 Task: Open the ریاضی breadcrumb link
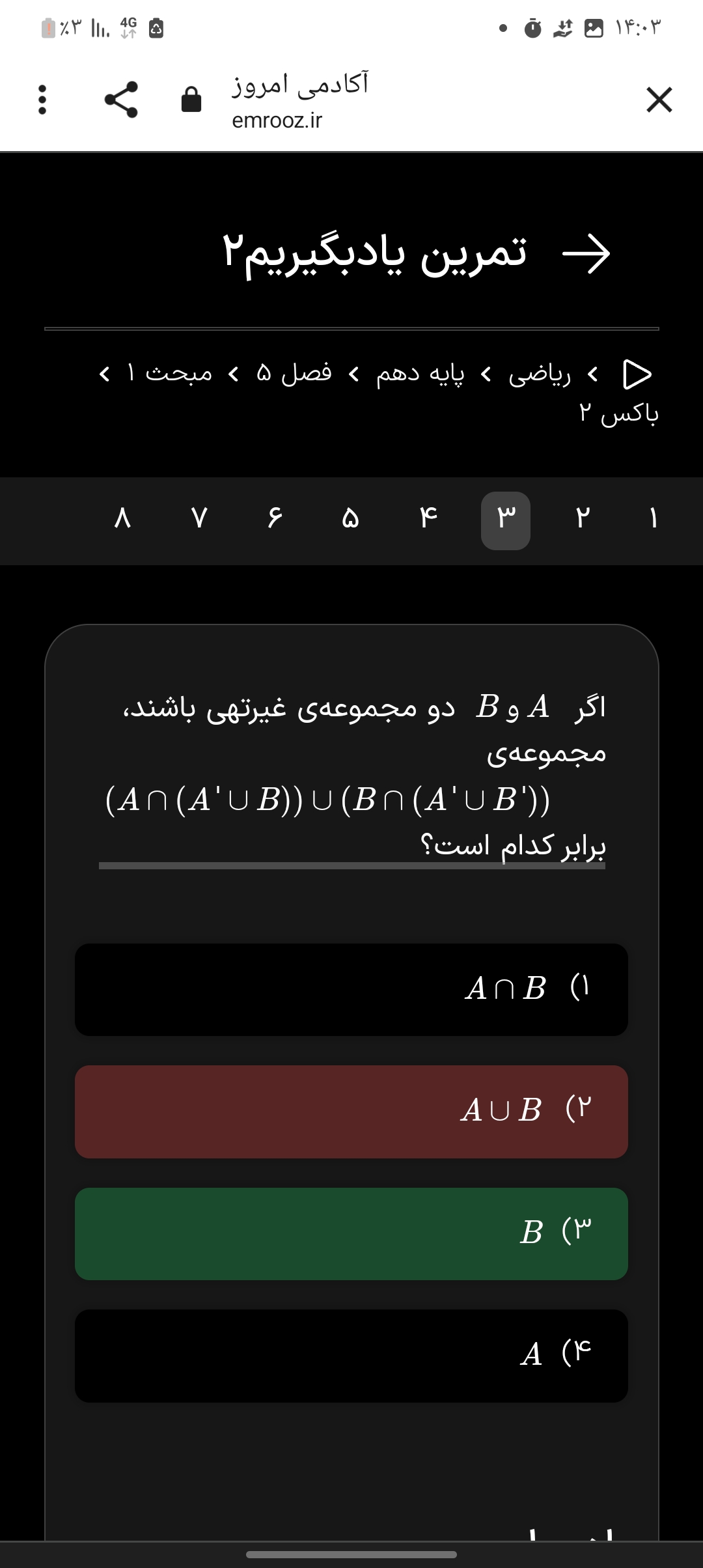pyautogui.click(x=540, y=374)
